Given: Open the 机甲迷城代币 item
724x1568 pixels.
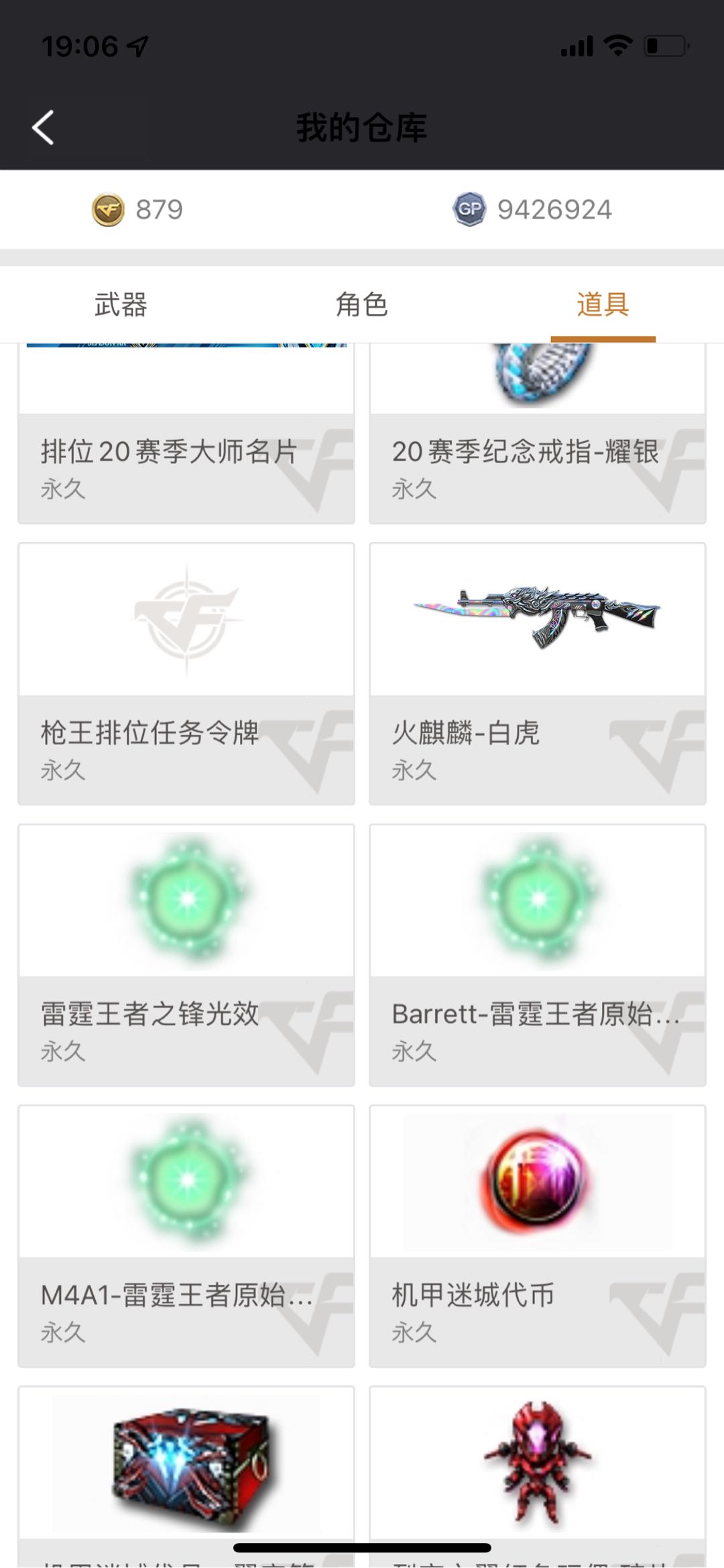Looking at the screenshot, I should click(x=538, y=1236).
